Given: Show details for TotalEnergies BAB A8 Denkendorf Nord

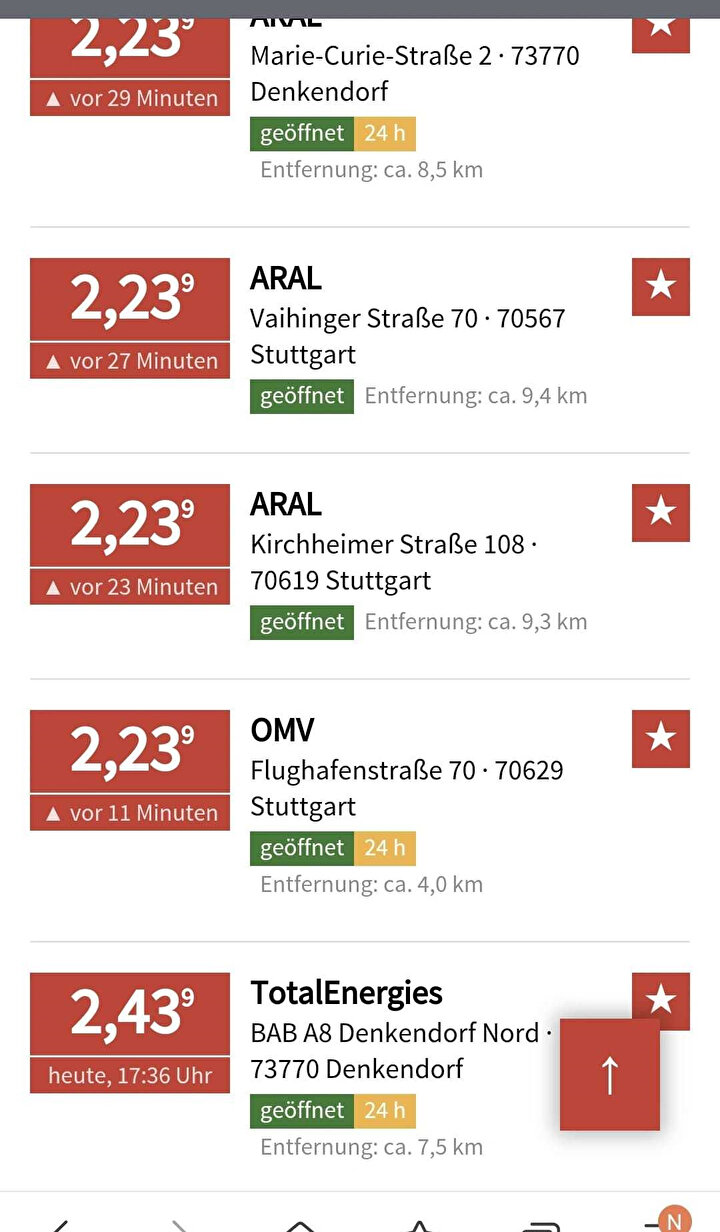Looking at the screenshot, I should (x=346, y=993).
